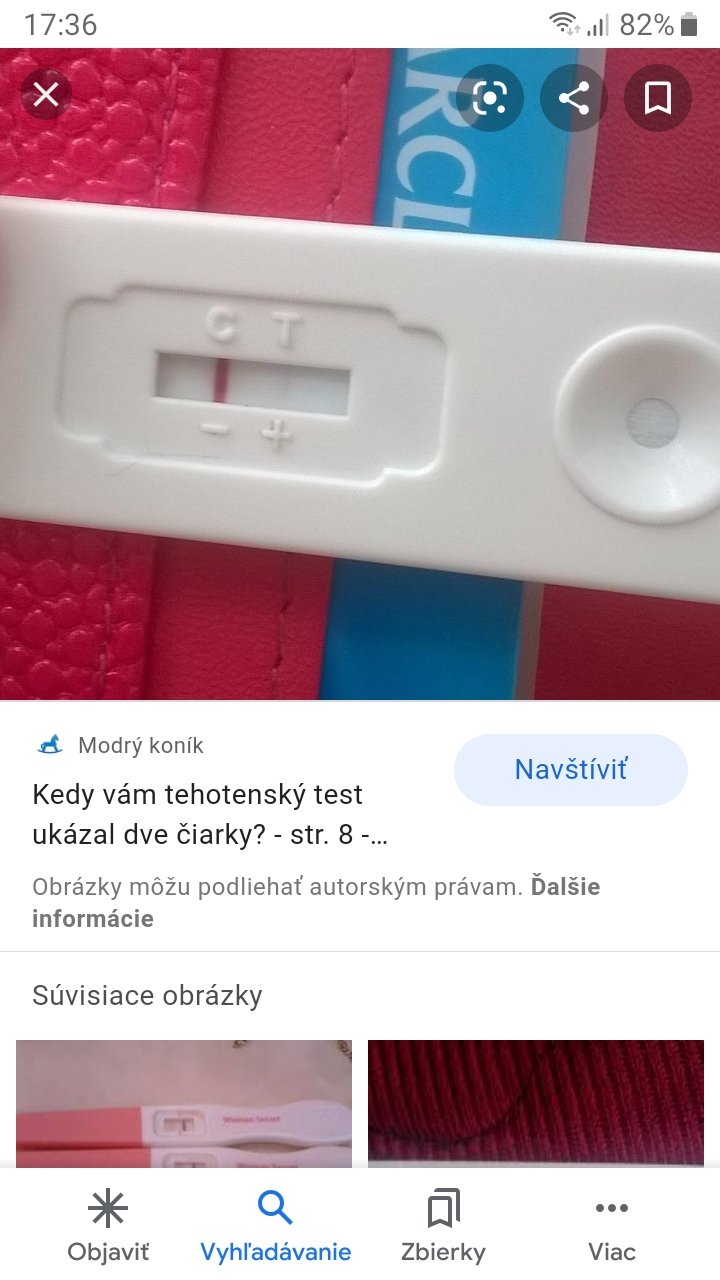Image resolution: width=720 pixels, height=1280 pixels.
Task: Search this image with Lens
Action: pyautogui.click(x=490, y=97)
